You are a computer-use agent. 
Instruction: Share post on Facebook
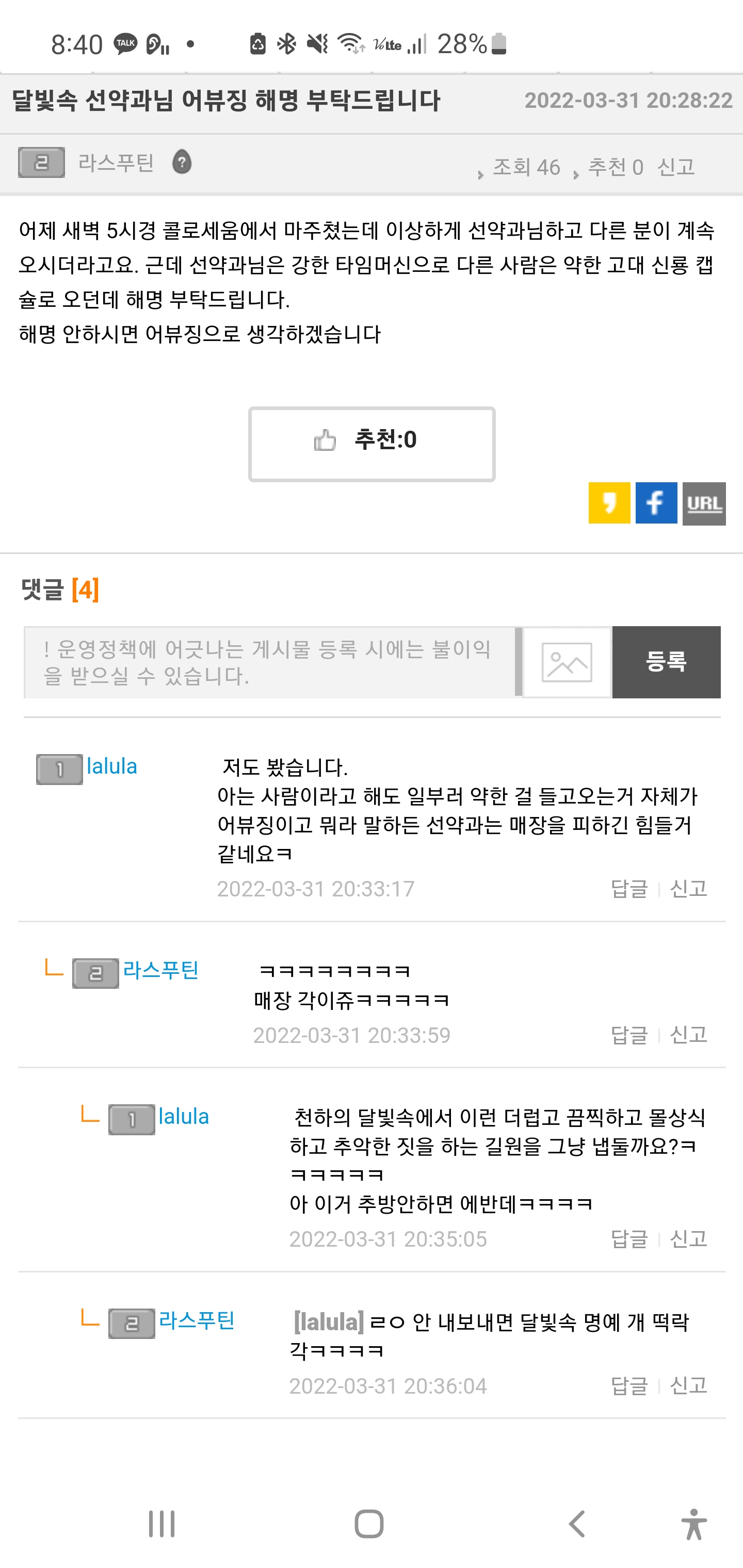tap(656, 503)
